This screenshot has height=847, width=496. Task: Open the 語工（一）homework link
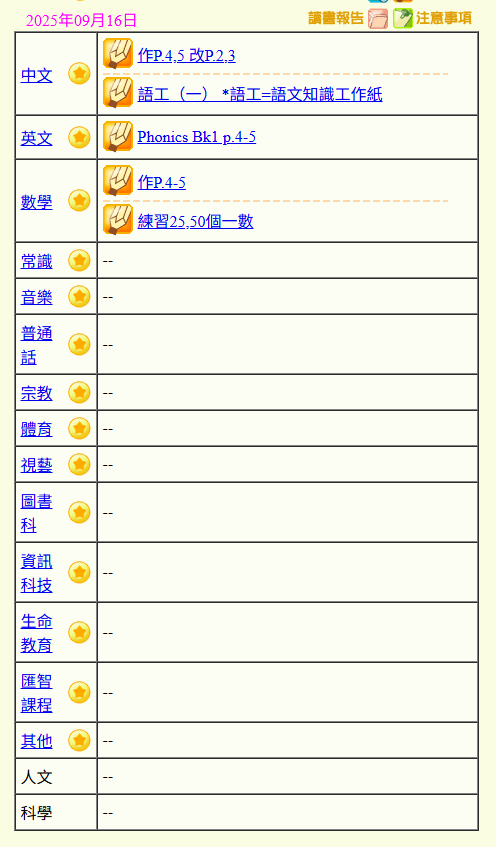pyautogui.click(x=260, y=95)
